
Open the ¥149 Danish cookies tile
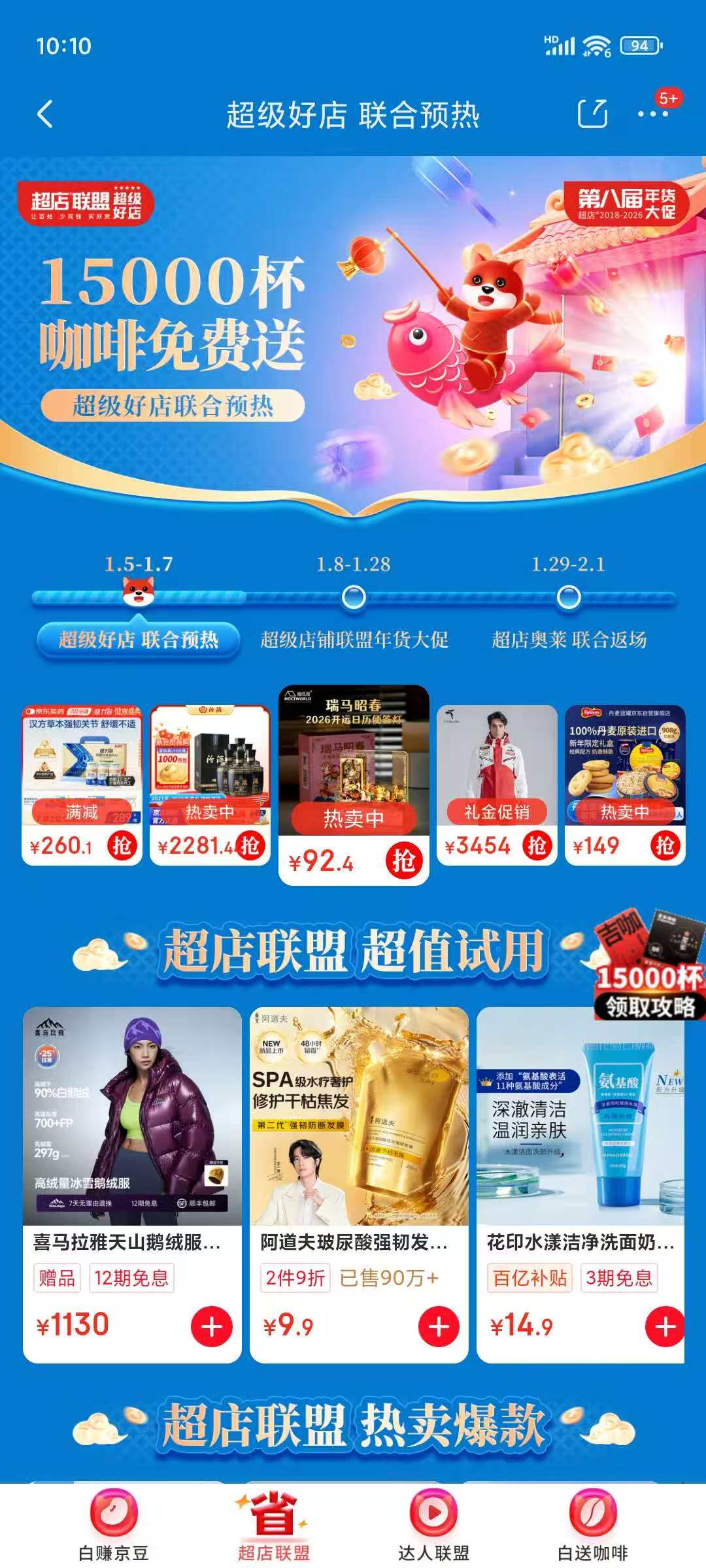(x=625, y=785)
